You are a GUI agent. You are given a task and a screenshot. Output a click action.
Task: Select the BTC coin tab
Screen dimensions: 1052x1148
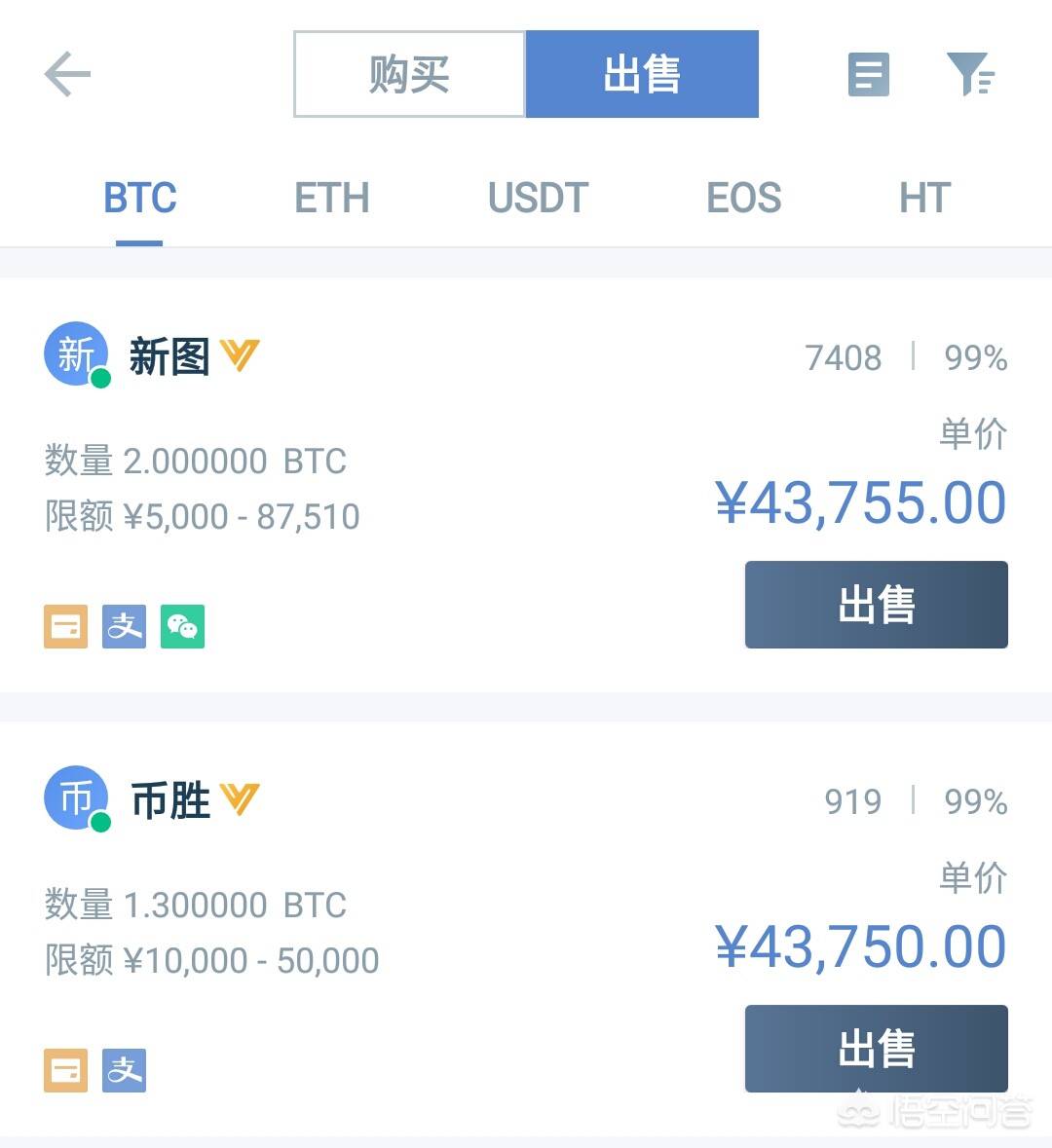click(140, 199)
